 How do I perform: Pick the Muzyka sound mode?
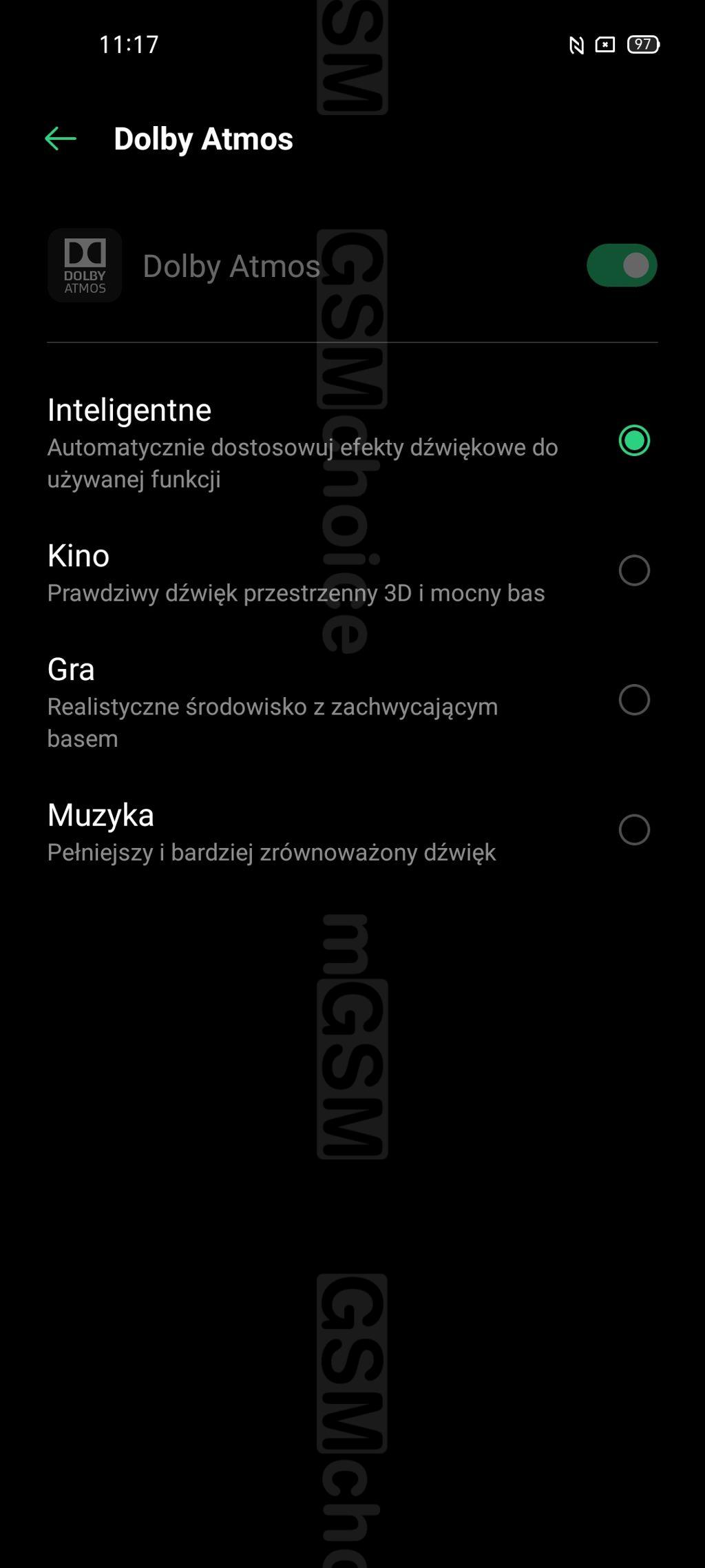click(352, 832)
